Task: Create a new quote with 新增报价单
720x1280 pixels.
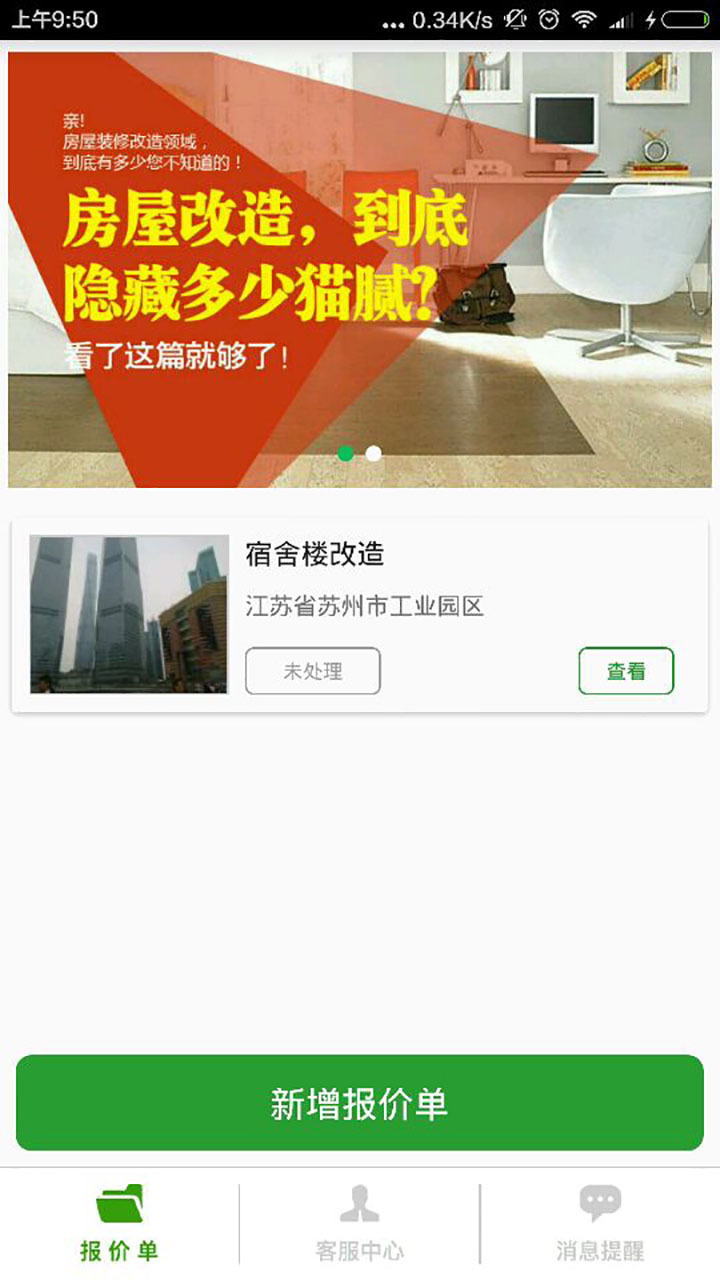Action: [x=360, y=1103]
